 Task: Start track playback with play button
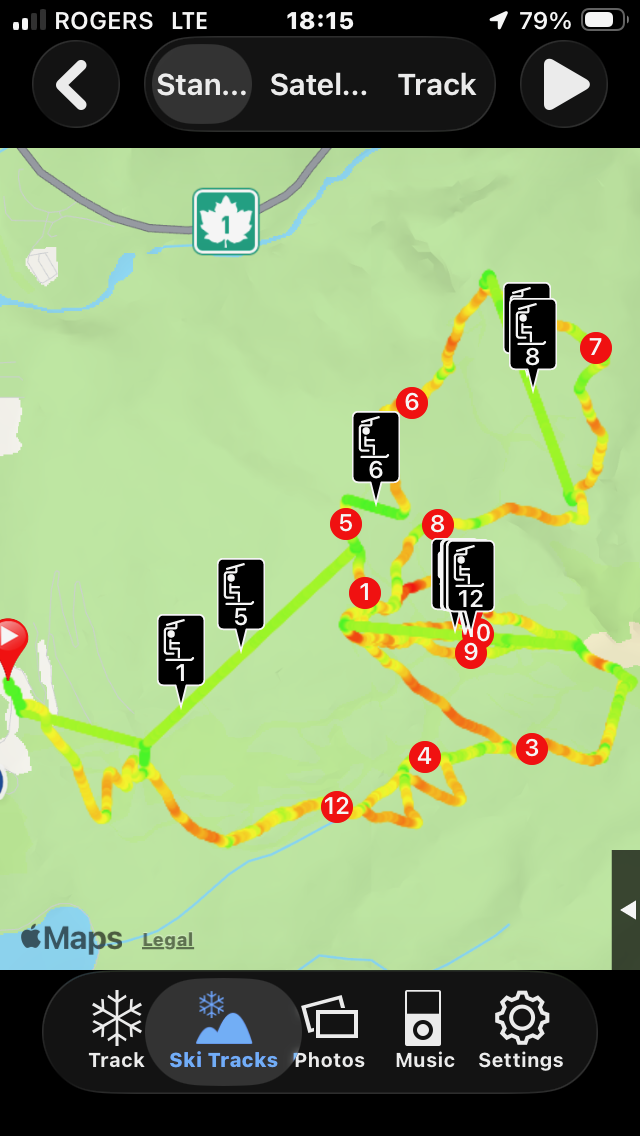point(563,85)
